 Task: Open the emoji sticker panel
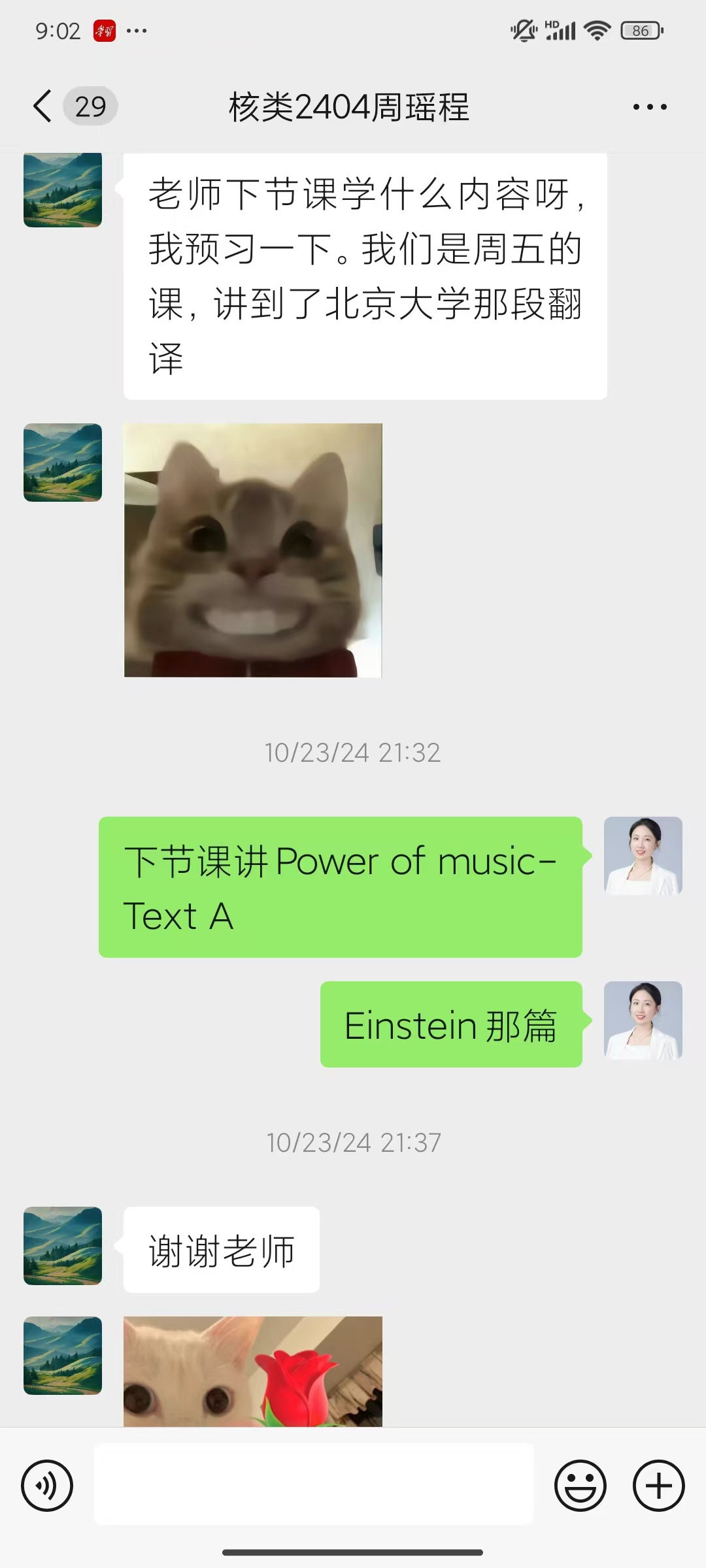(580, 1485)
